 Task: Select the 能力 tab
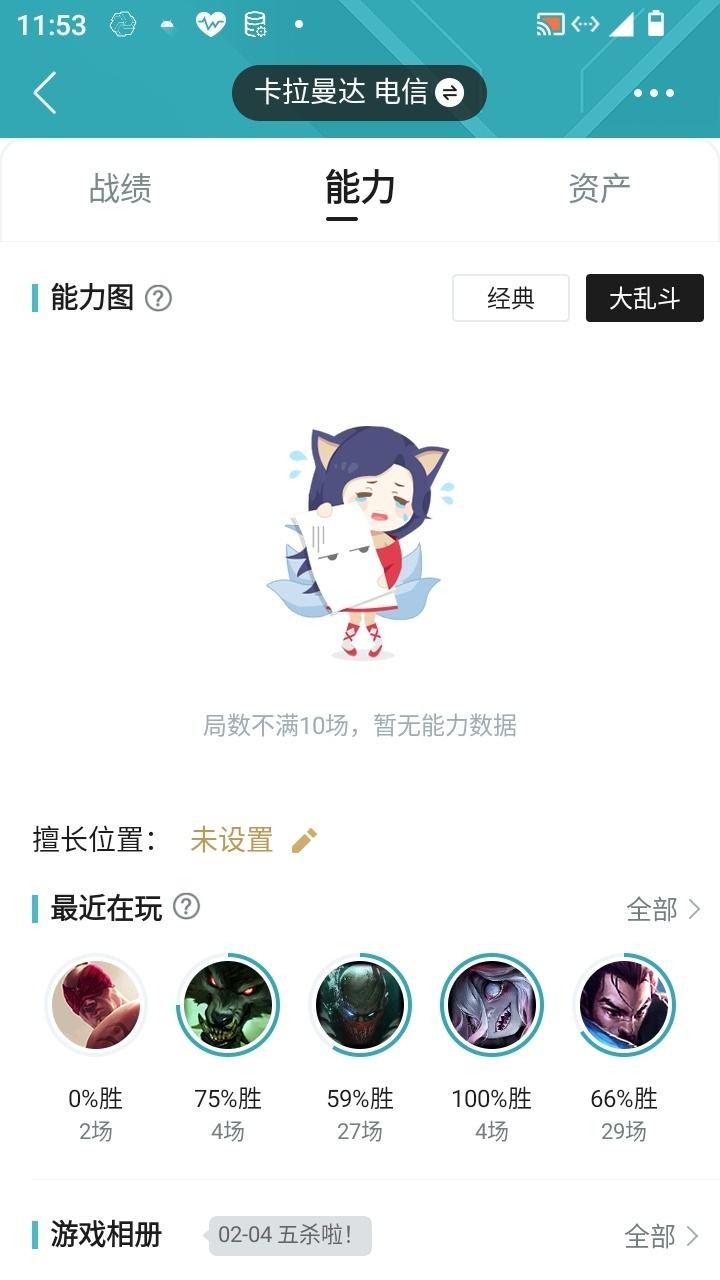pos(360,188)
